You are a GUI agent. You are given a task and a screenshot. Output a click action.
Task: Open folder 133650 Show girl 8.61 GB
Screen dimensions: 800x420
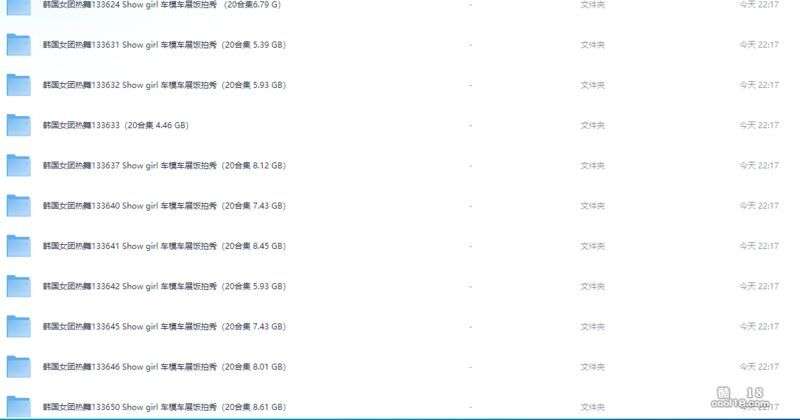(165, 407)
